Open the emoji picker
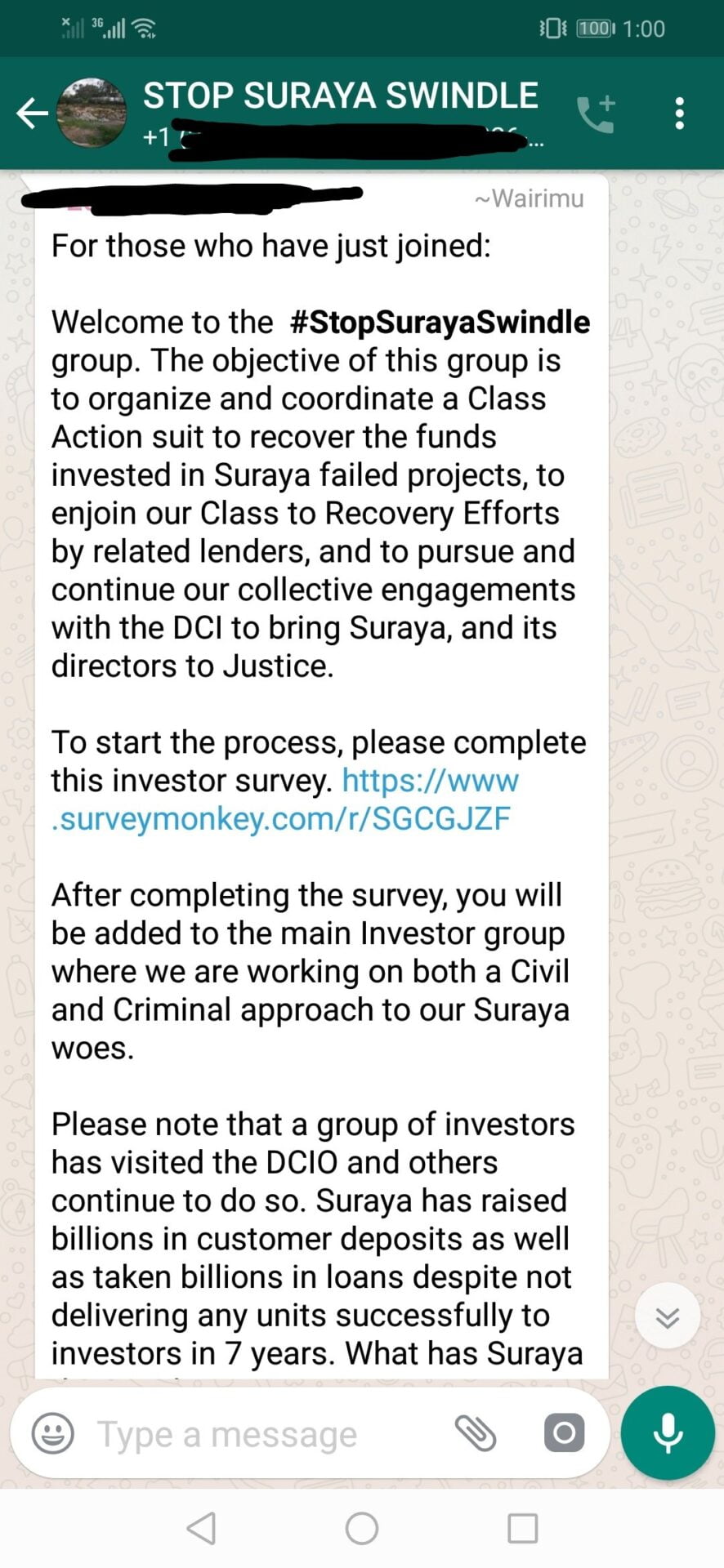 pyautogui.click(x=53, y=1433)
